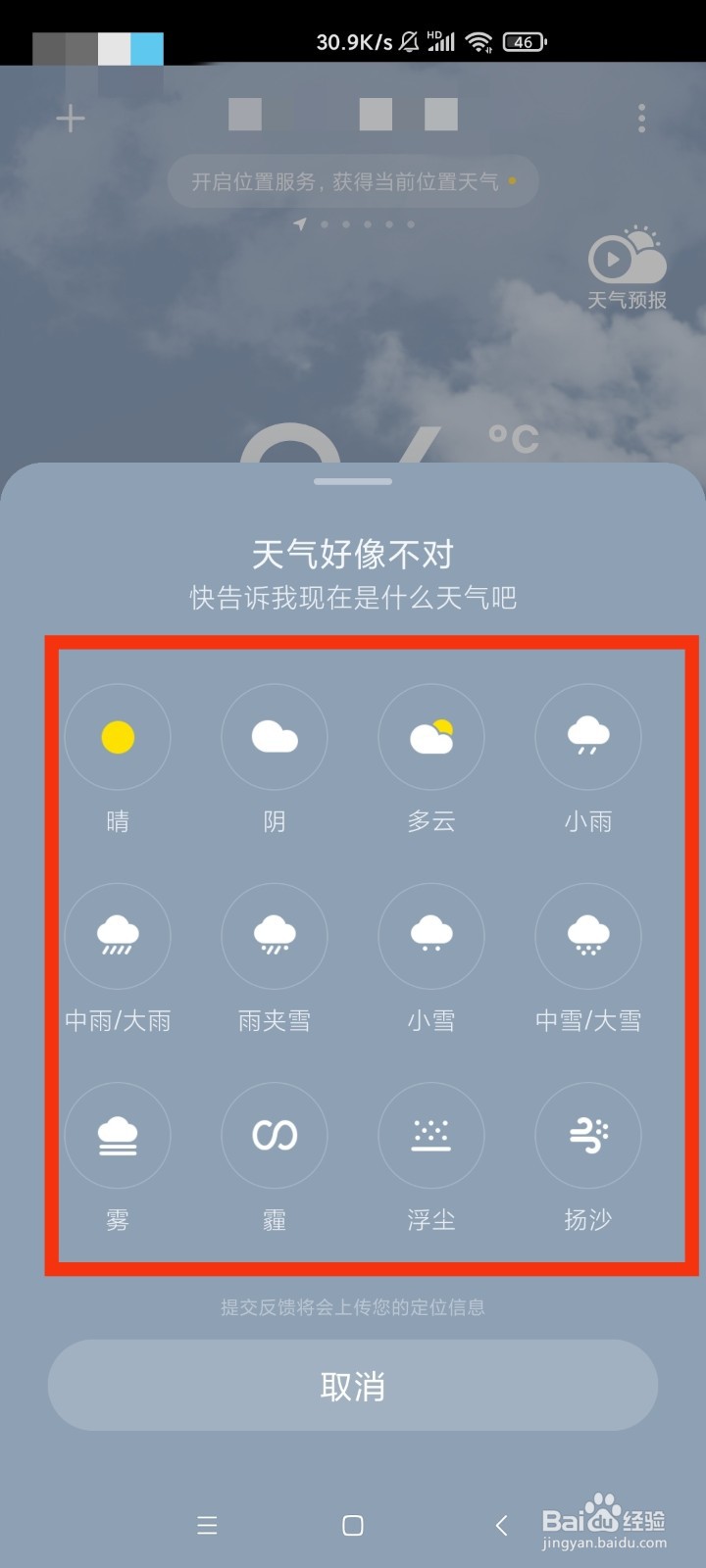Tap the 取消 Cancel button
706x1568 pixels.
(x=353, y=1385)
